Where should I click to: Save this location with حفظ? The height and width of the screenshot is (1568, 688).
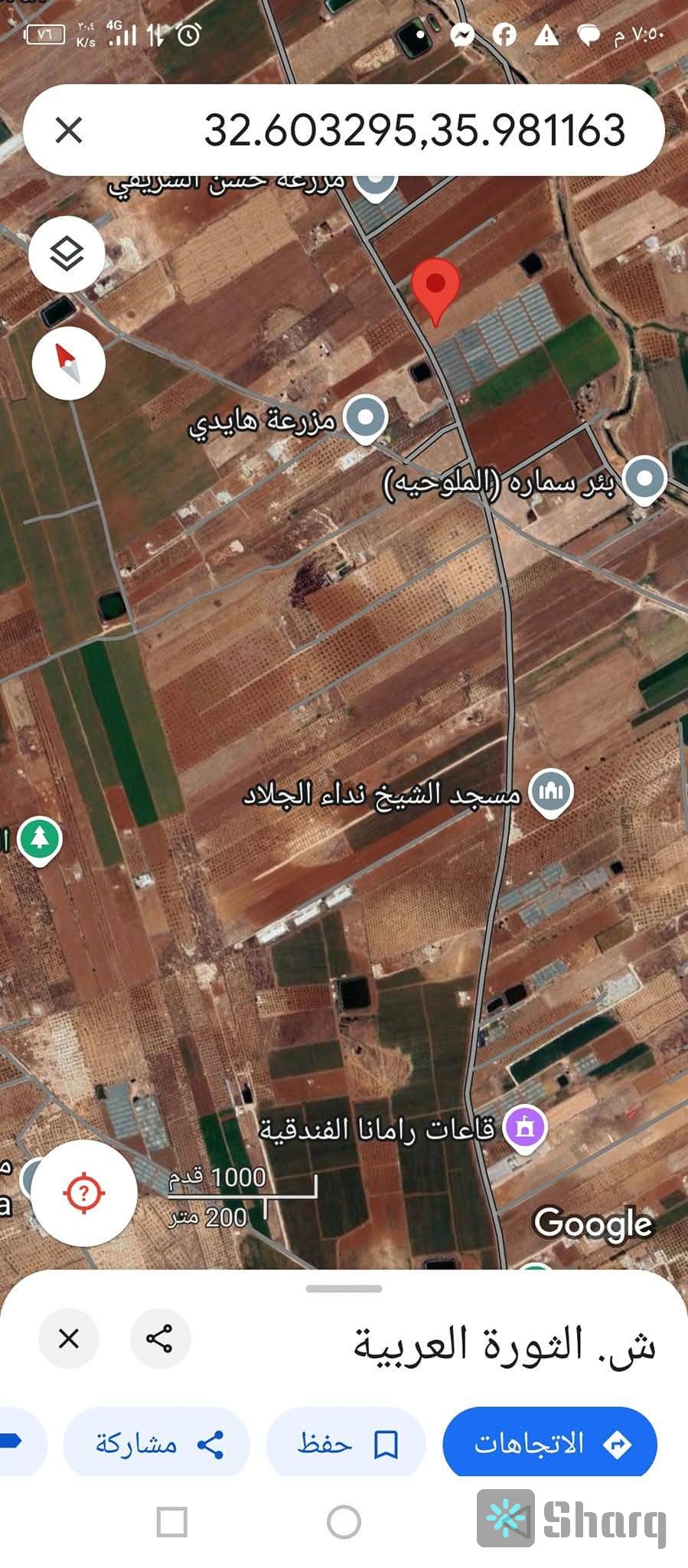coord(346,1443)
